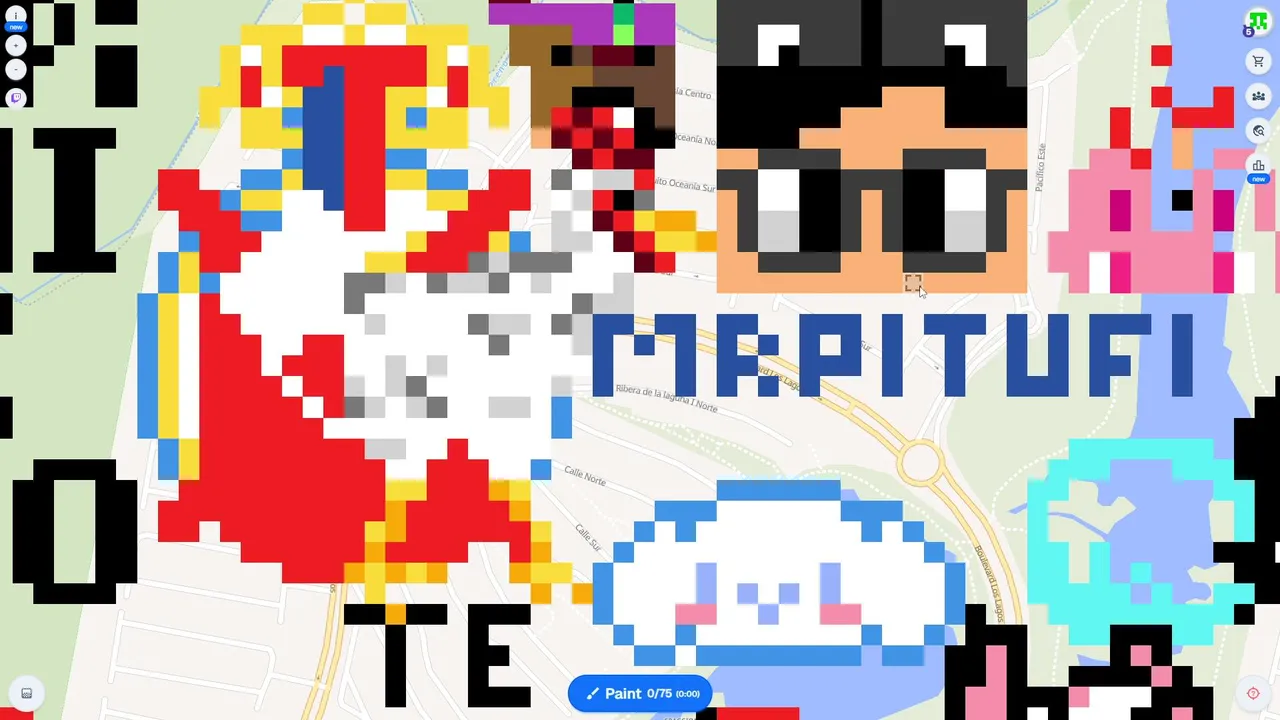Open the alliance group icon
The image size is (1280, 720).
1258,96
